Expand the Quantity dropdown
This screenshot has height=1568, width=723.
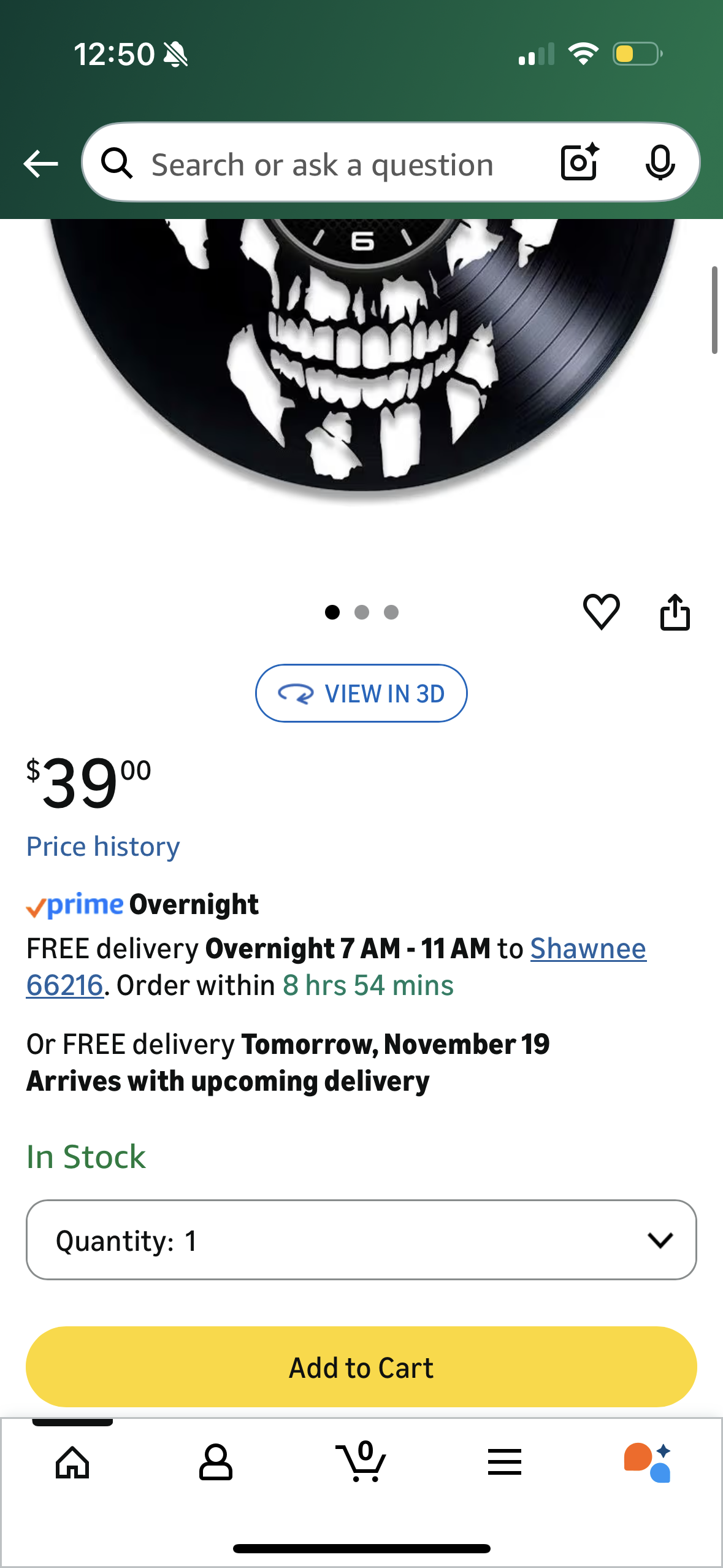click(361, 1240)
